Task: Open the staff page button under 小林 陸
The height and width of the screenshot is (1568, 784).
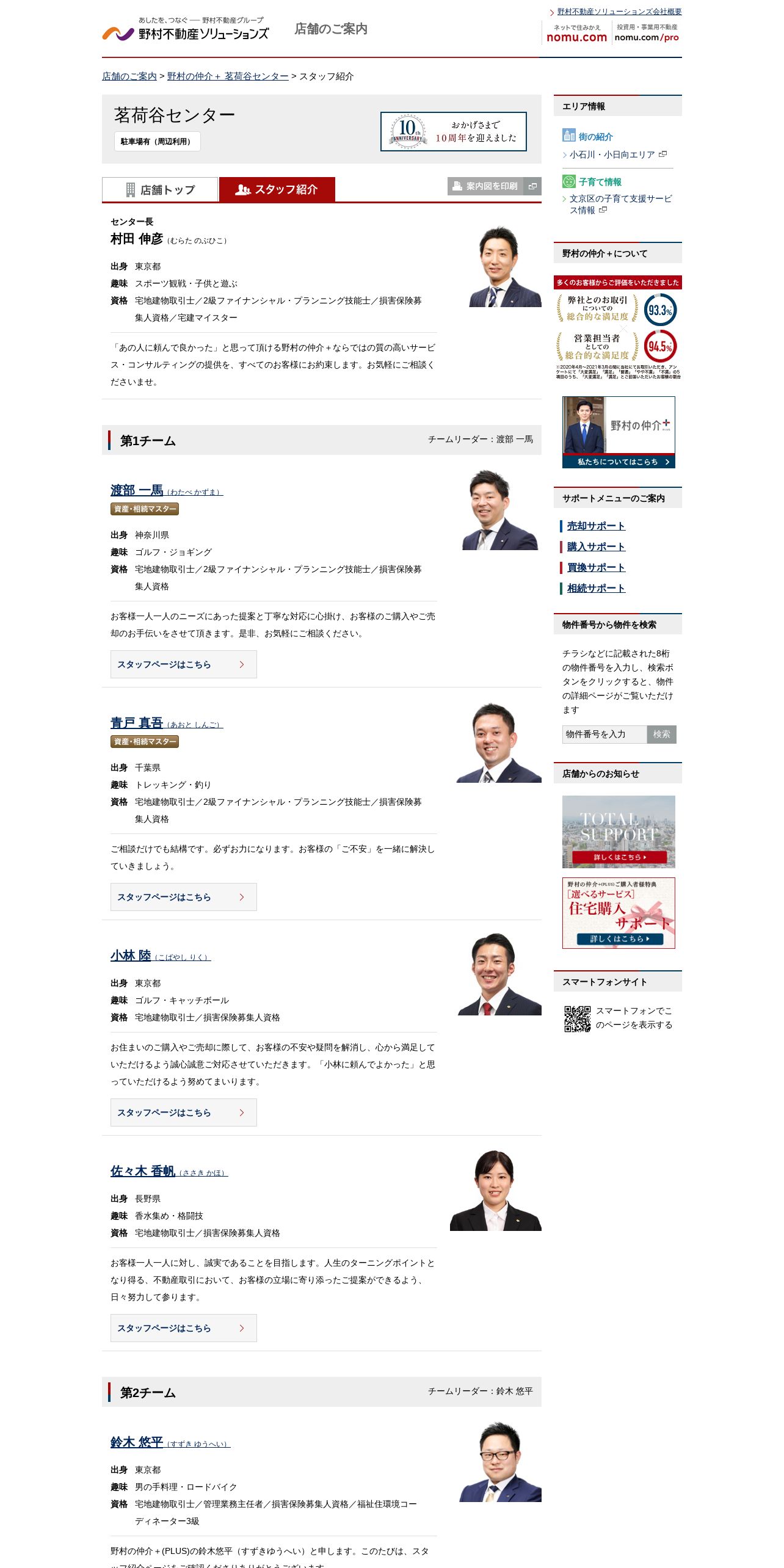Action: point(183,1112)
